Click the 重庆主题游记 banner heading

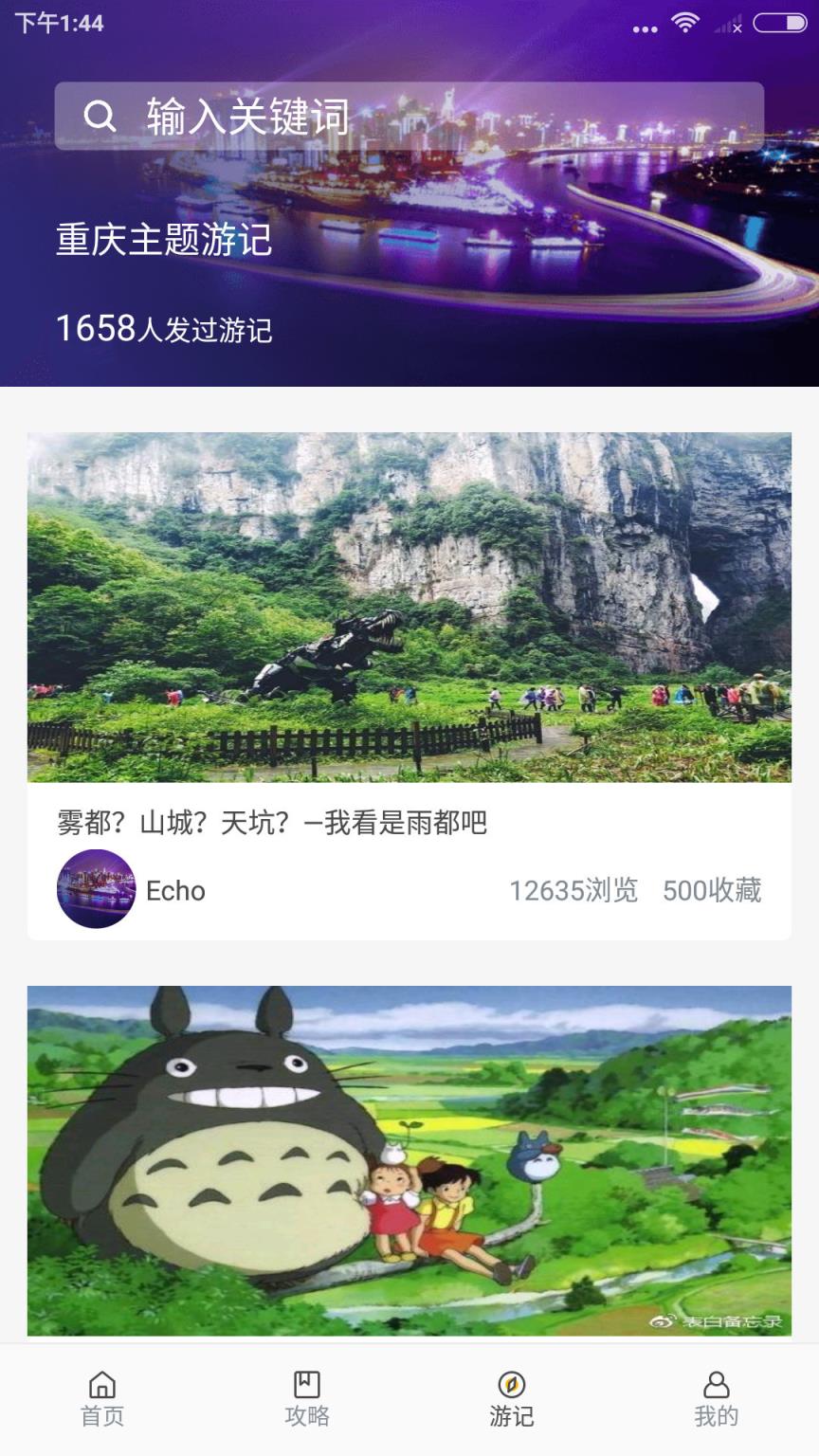pos(161,240)
